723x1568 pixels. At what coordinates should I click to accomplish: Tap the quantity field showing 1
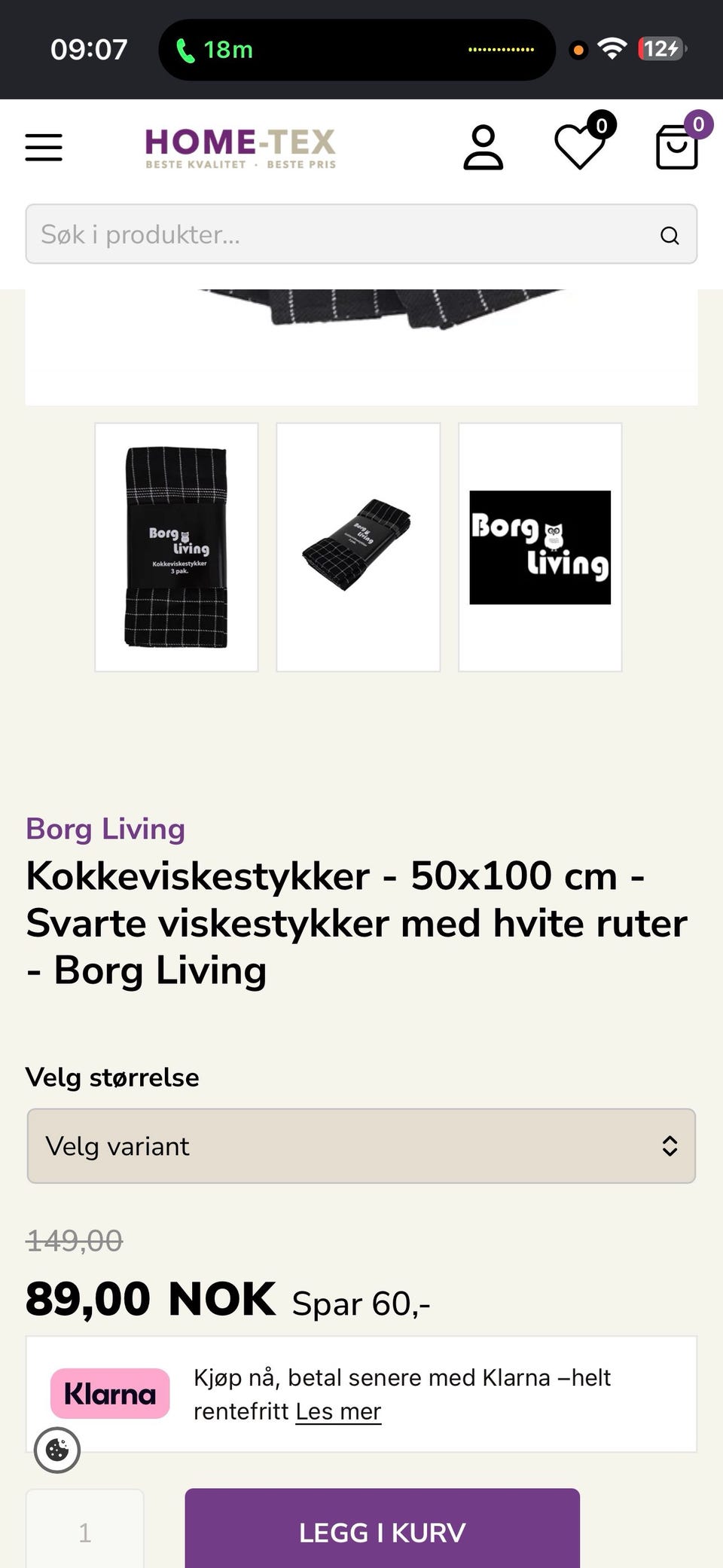tap(85, 1530)
